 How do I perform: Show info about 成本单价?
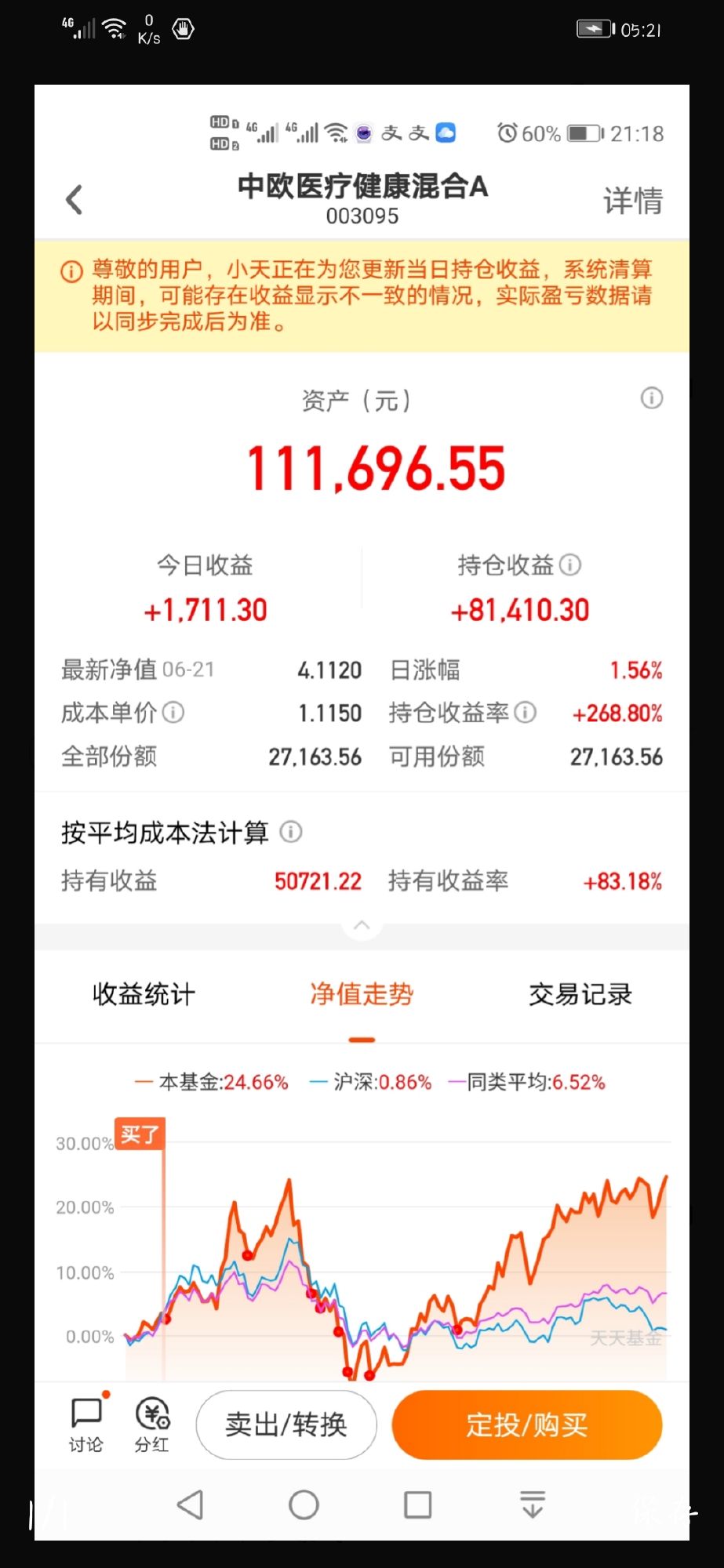point(173,713)
